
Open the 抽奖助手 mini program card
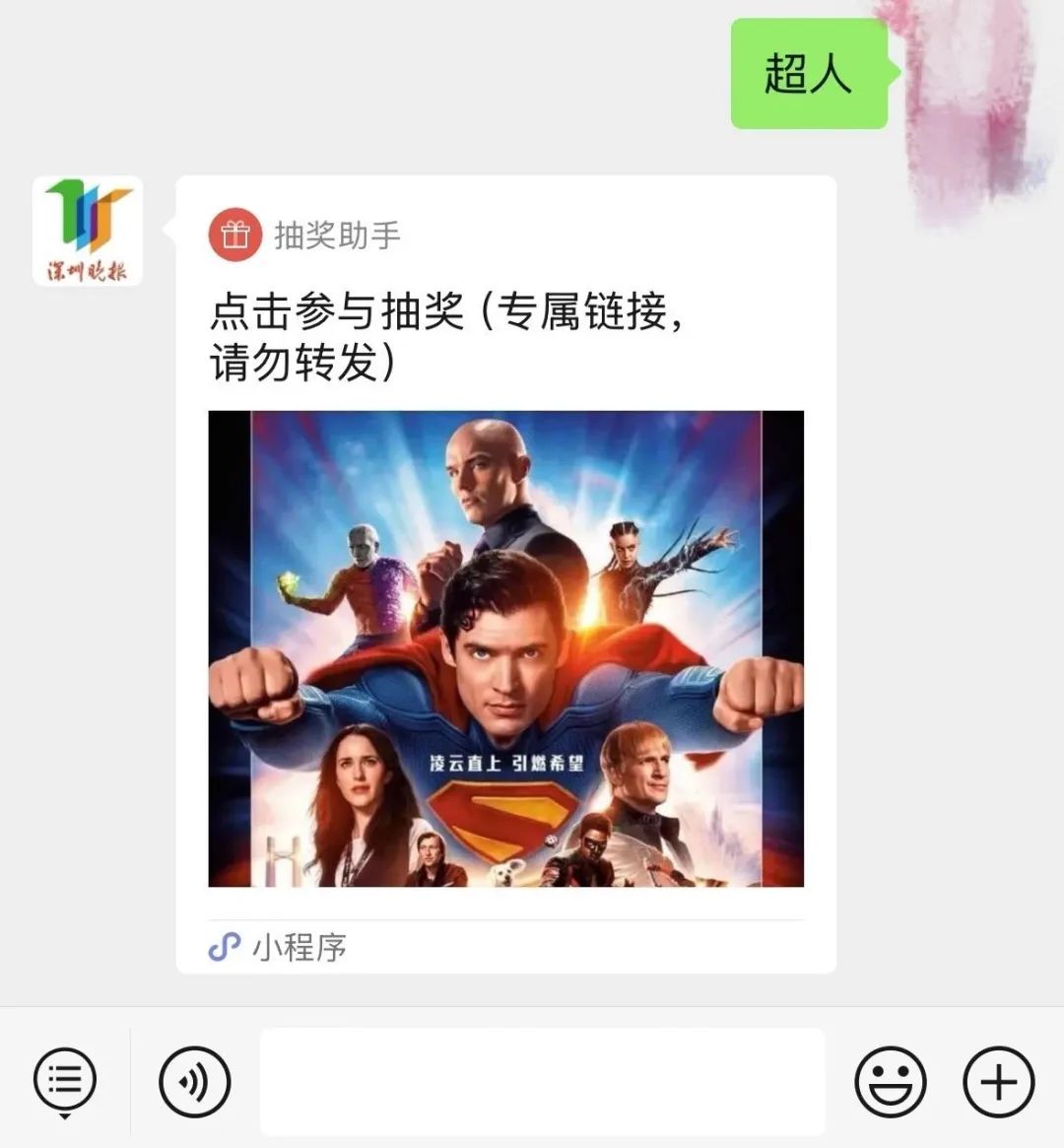(505, 591)
